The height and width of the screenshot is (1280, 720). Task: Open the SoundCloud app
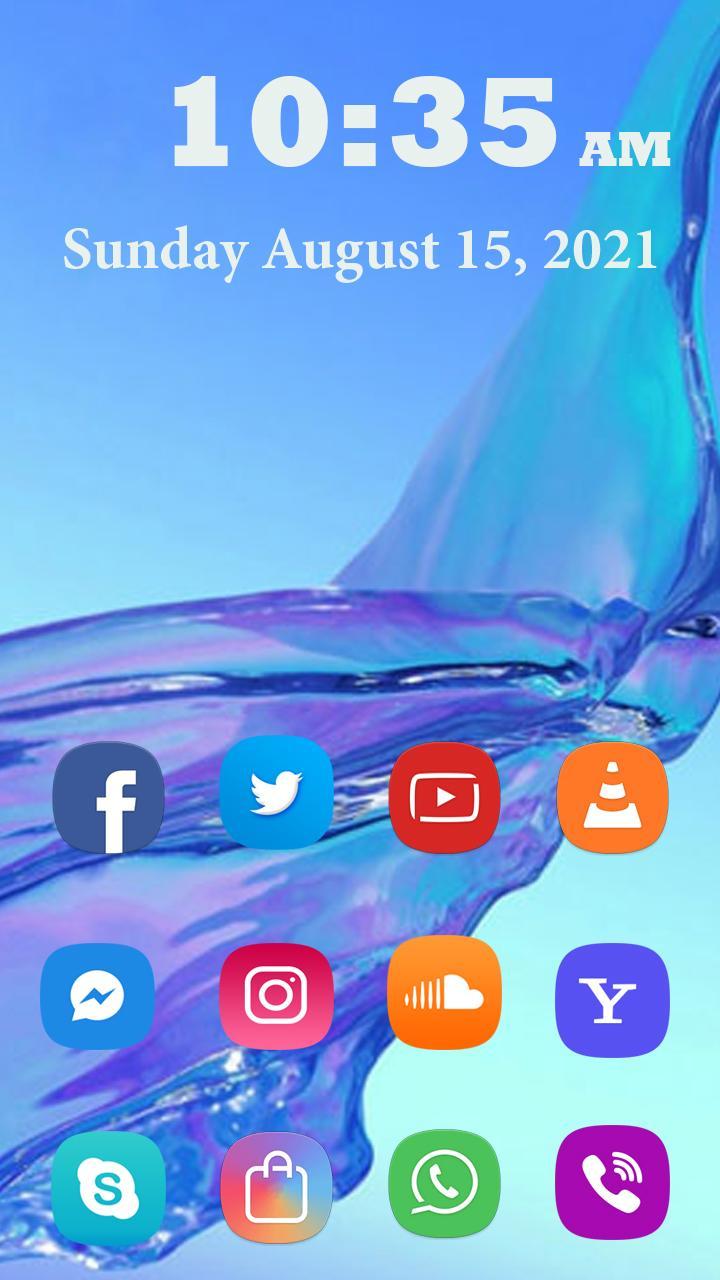coord(444,994)
